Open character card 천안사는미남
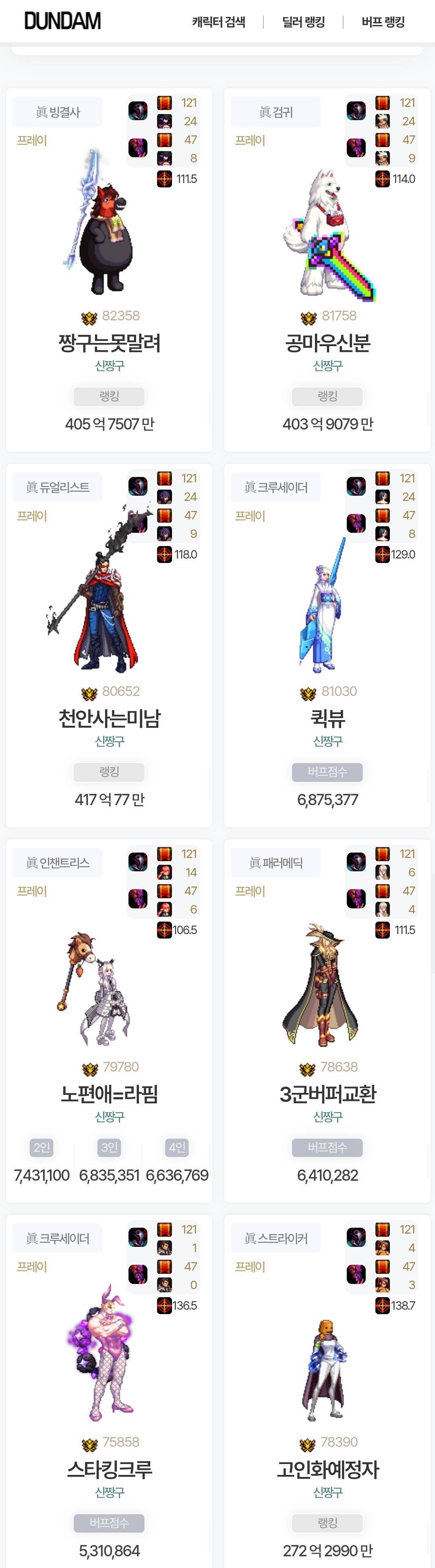The width and height of the screenshot is (435, 1568). [110, 718]
